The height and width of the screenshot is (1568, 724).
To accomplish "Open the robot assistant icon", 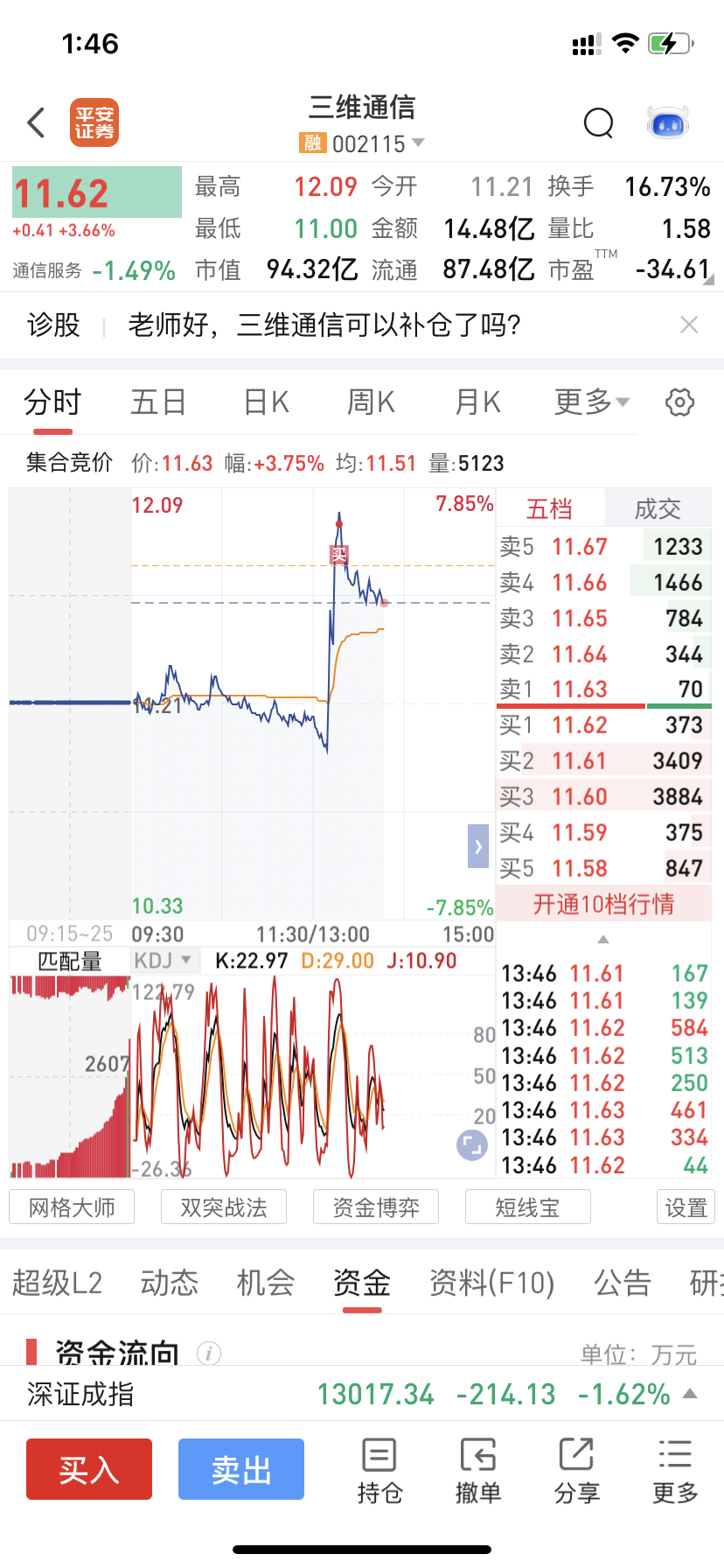I will 668,123.
